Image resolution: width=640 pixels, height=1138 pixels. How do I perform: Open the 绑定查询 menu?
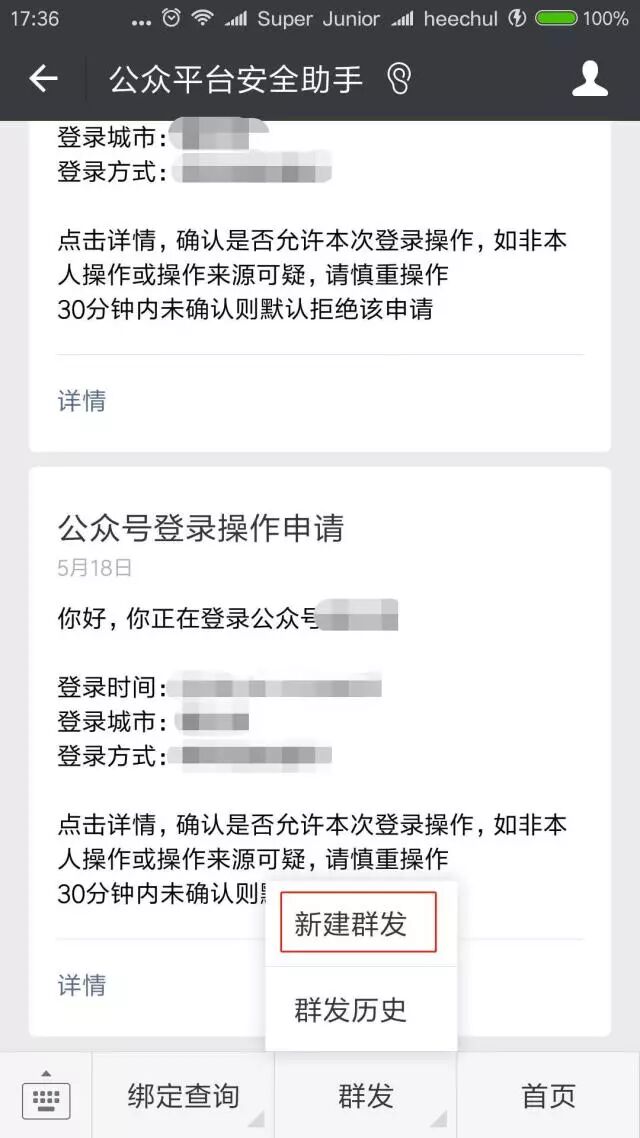click(x=183, y=1096)
